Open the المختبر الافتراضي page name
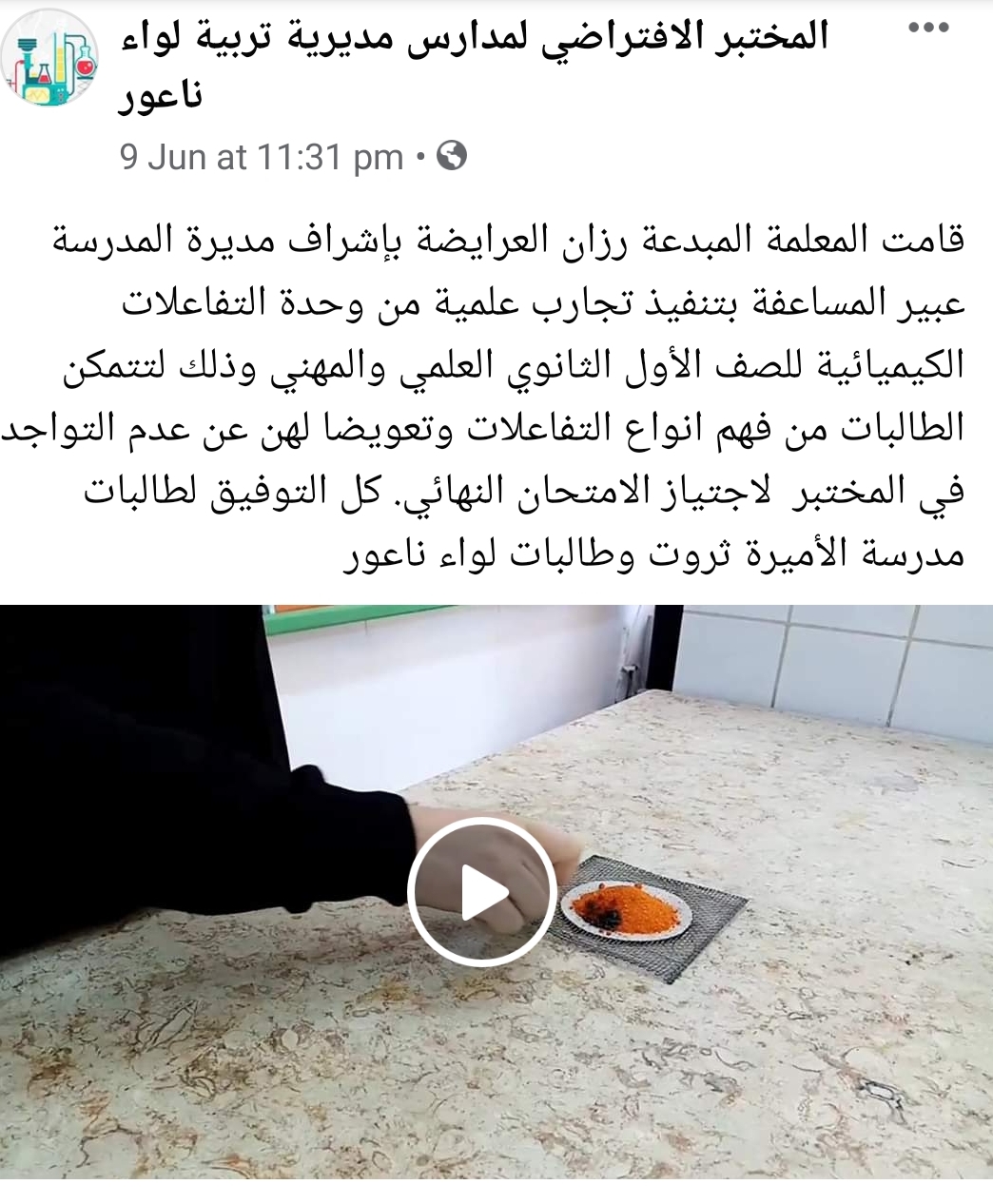Image resolution: width=993 pixels, height=1204 pixels. pyautogui.click(x=473, y=65)
